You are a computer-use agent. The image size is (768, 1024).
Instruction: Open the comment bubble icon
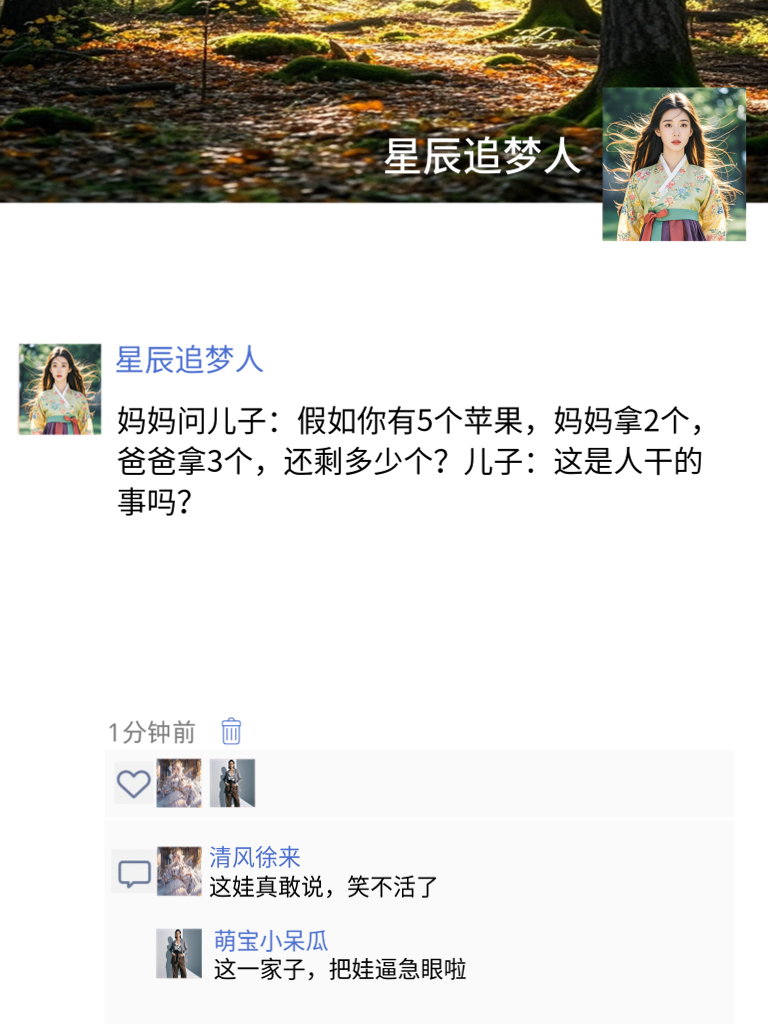134,874
